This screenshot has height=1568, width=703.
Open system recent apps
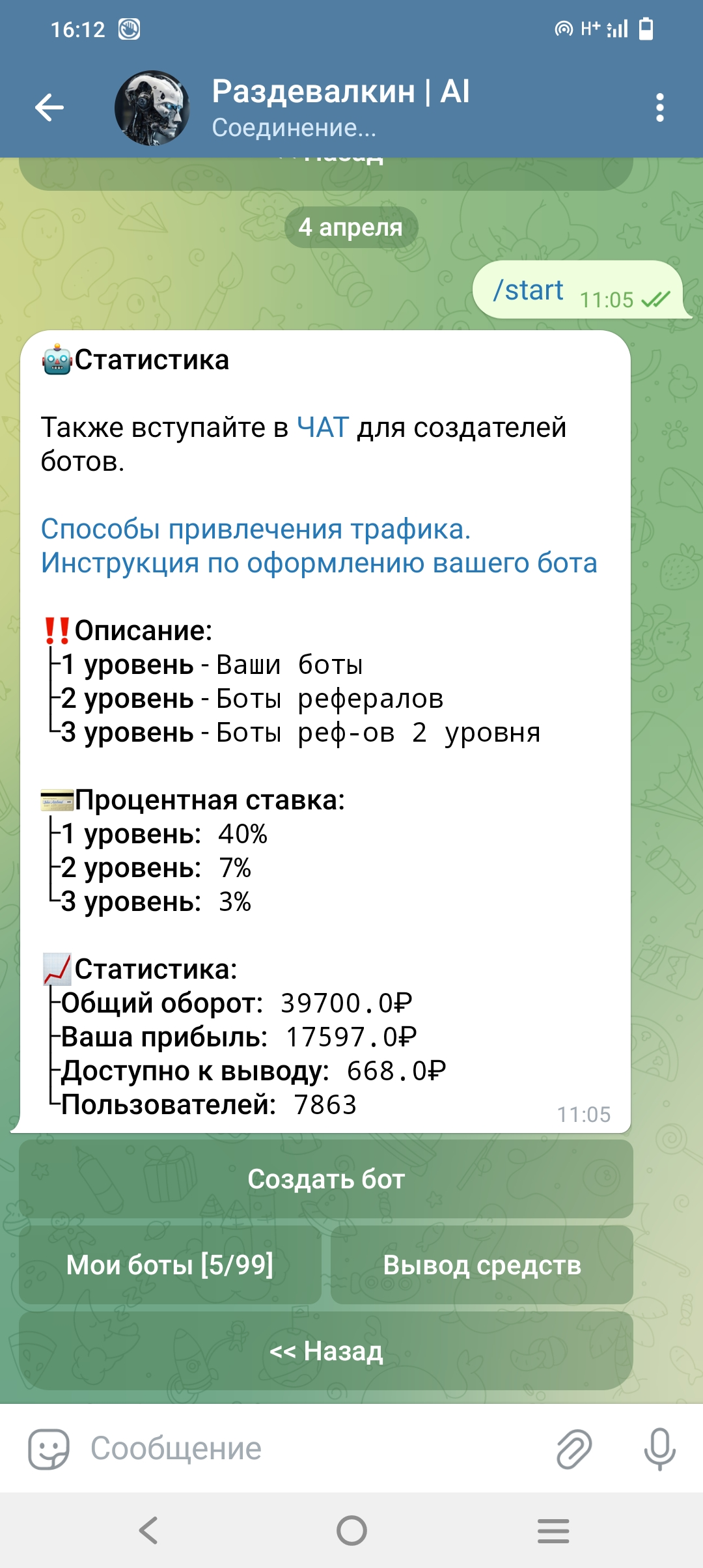tap(553, 1530)
